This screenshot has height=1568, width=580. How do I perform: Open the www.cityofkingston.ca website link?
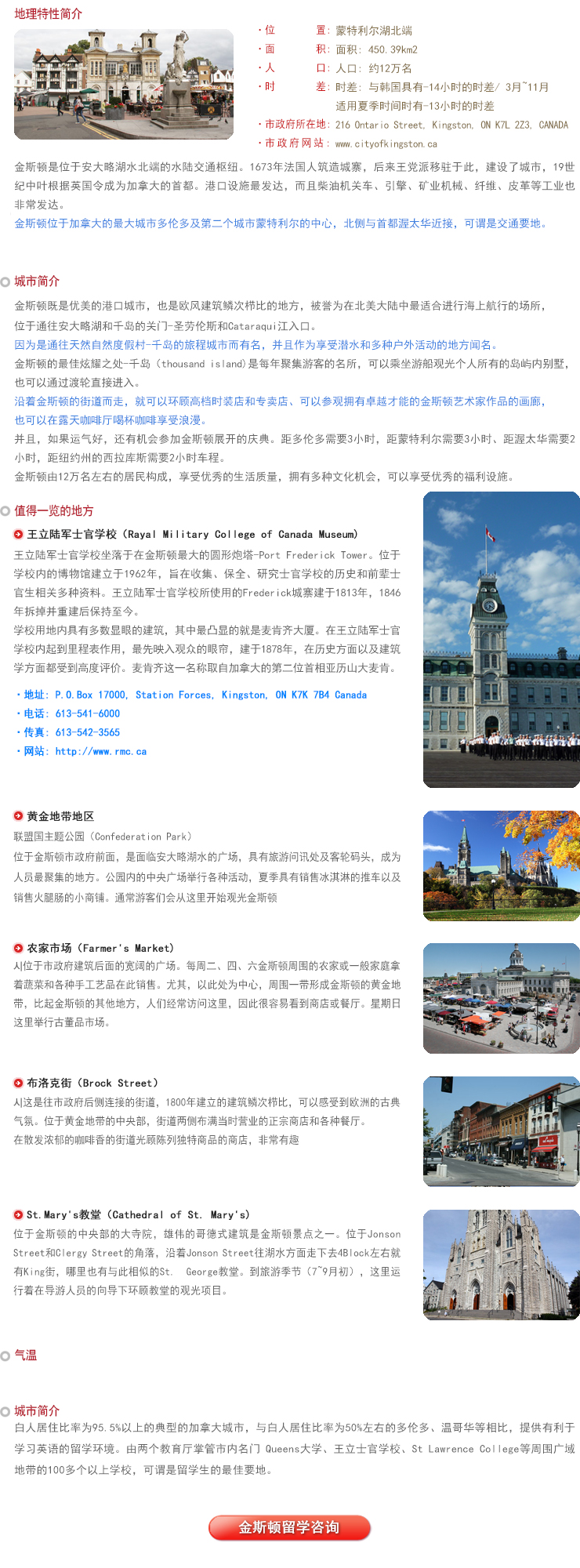pos(386,144)
